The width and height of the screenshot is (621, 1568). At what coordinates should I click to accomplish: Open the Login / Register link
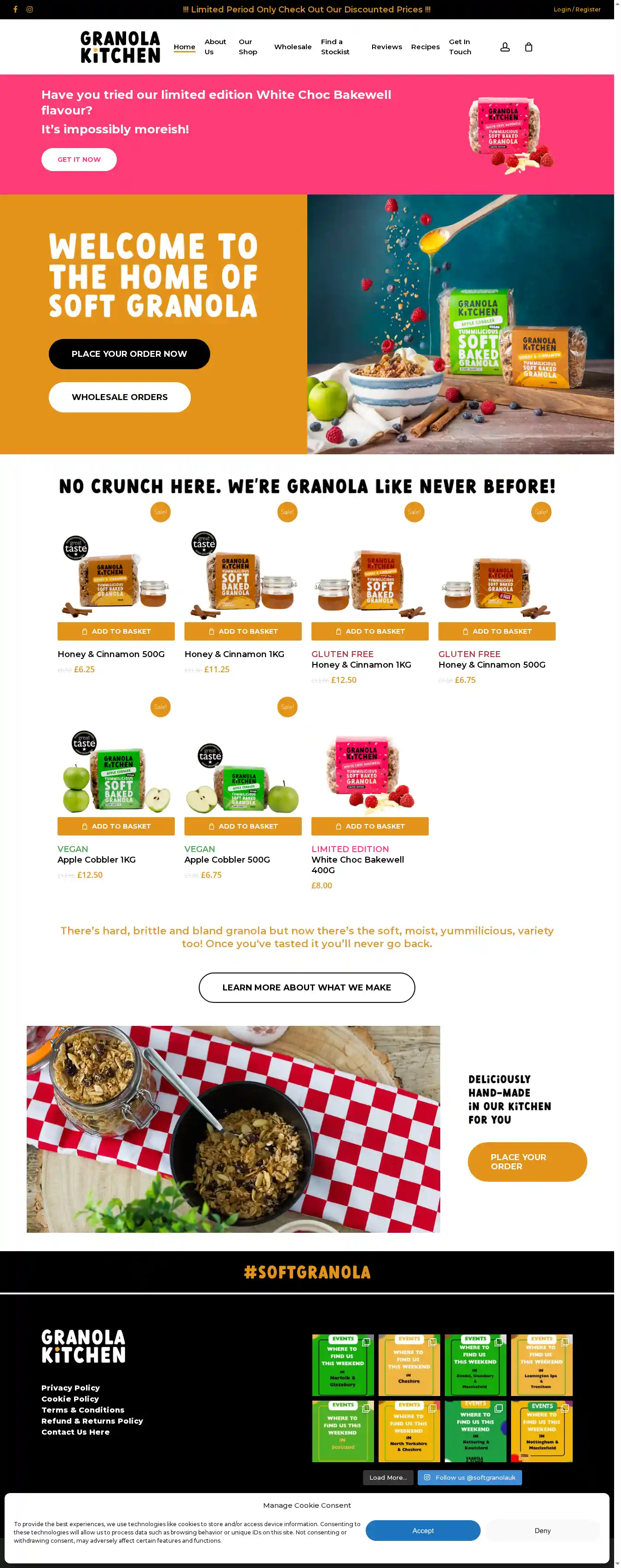point(576,10)
